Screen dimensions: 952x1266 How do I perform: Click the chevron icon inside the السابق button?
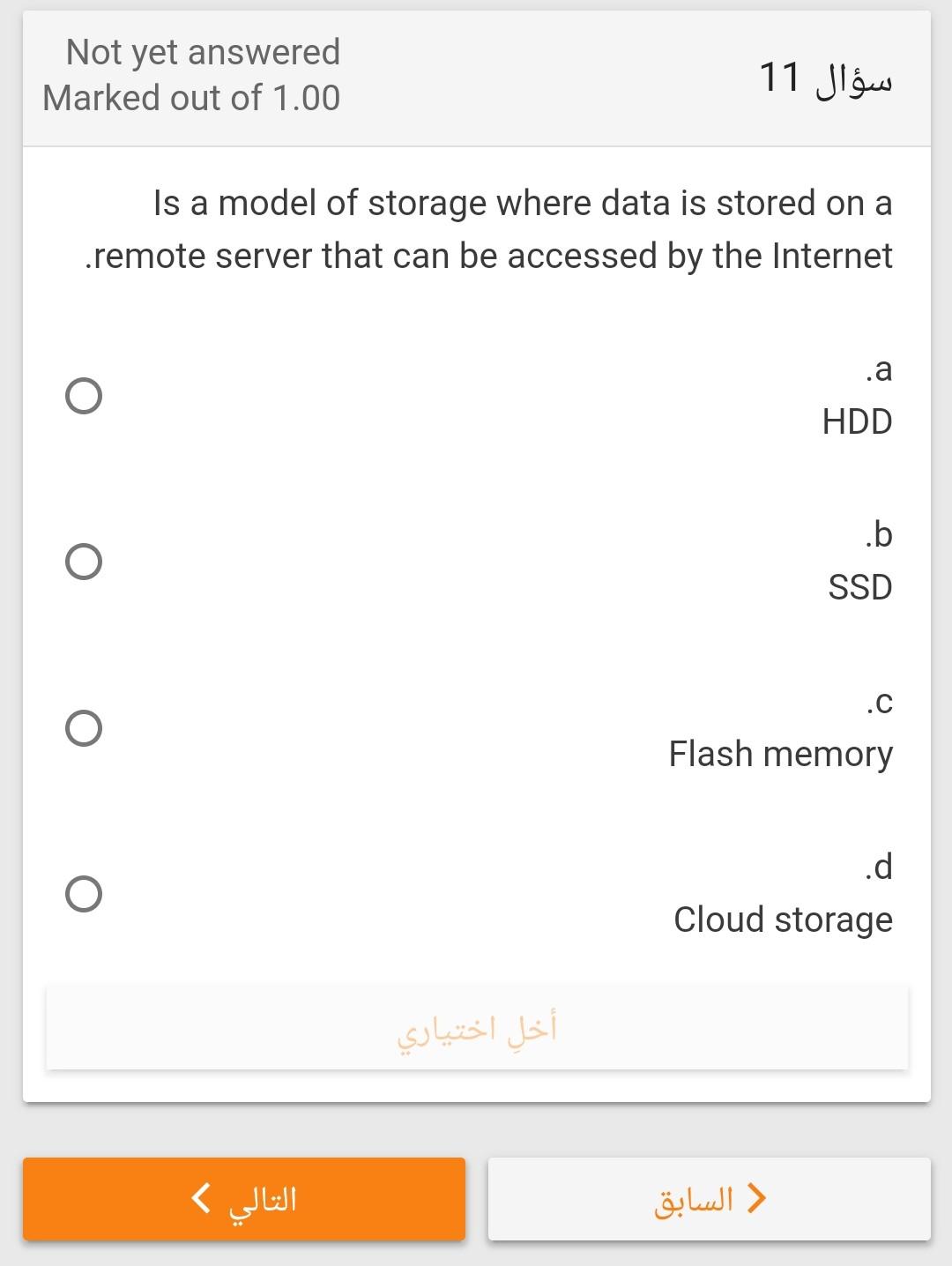tap(756, 1198)
